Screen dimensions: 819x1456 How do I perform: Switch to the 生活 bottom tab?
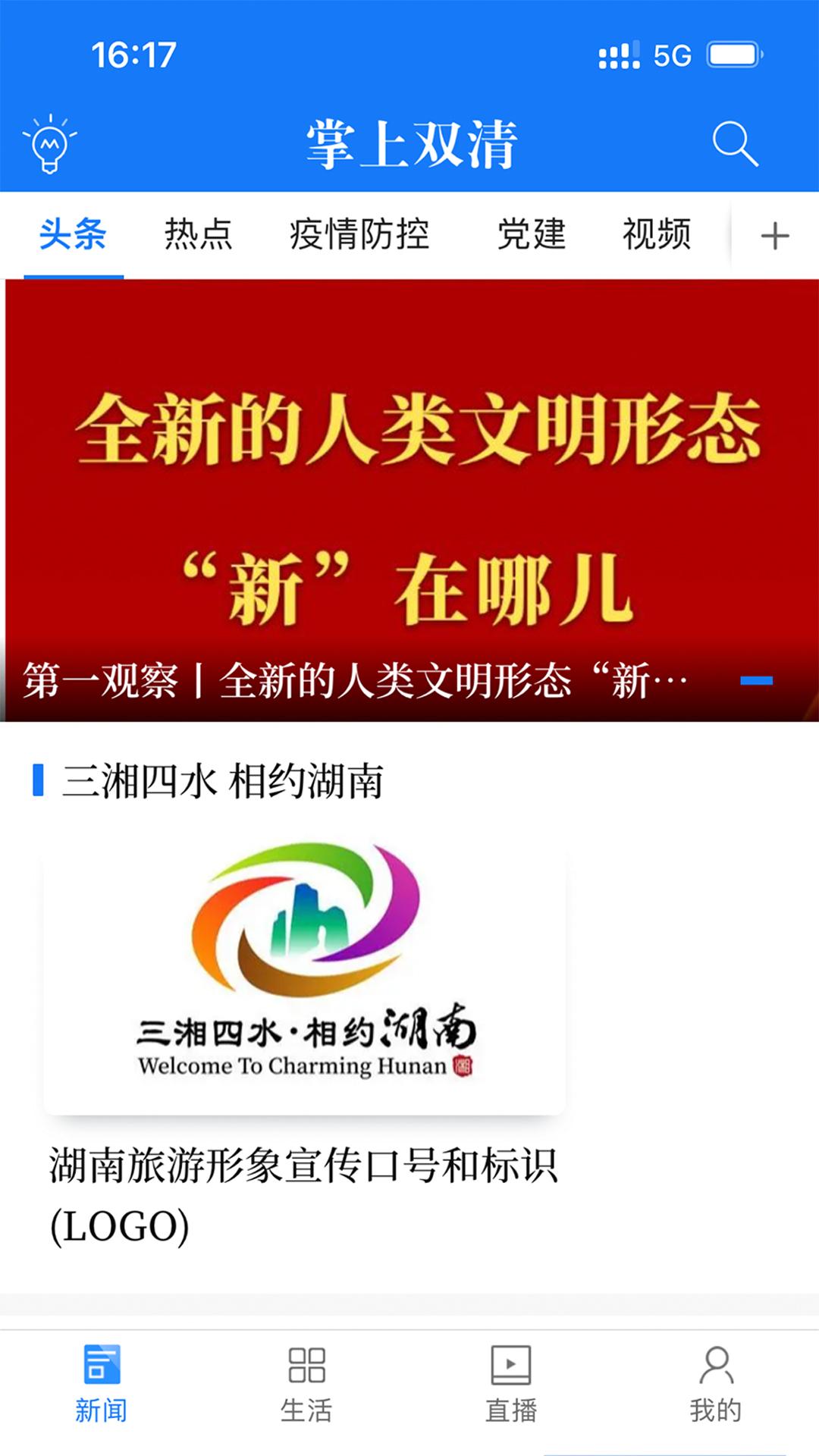pos(306,1385)
